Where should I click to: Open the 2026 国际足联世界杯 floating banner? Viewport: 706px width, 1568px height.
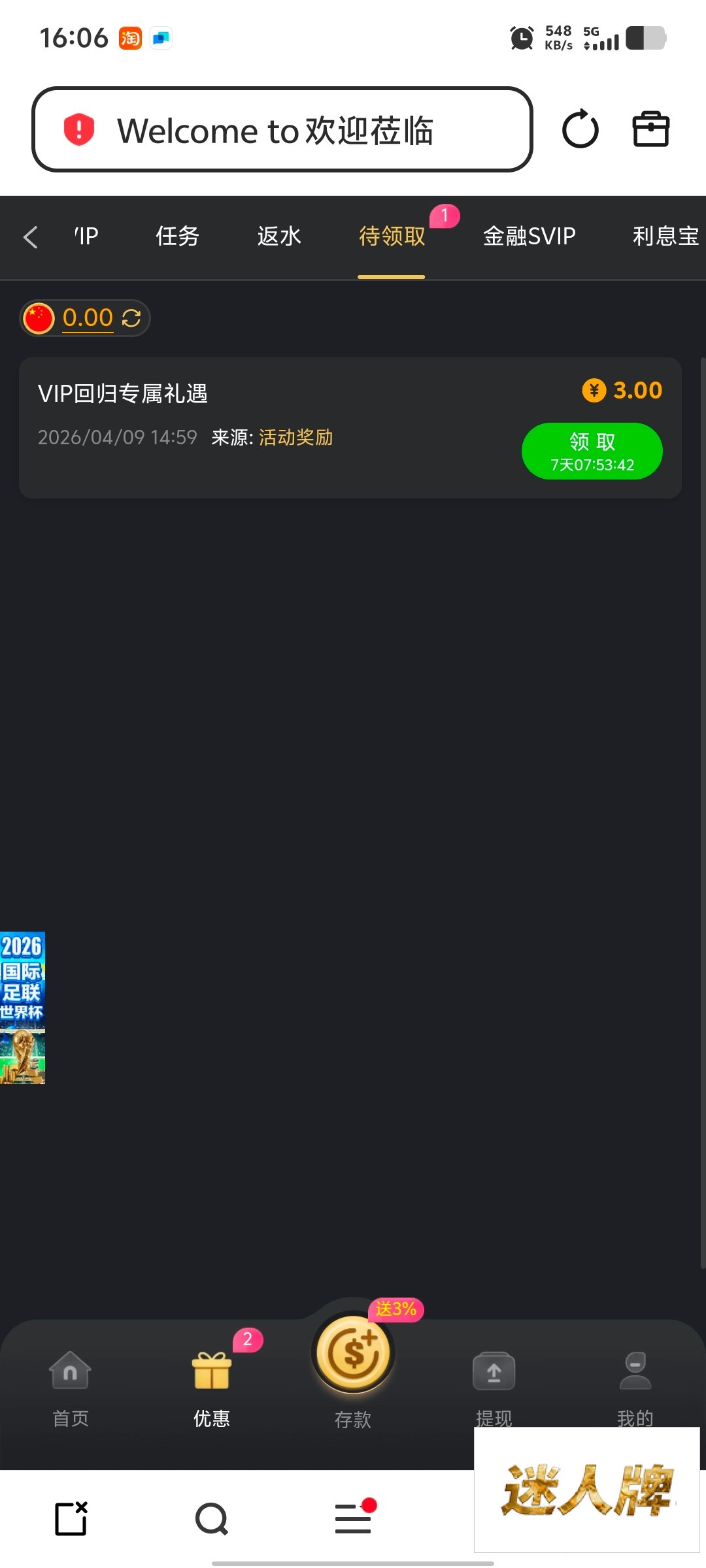(22, 1007)
